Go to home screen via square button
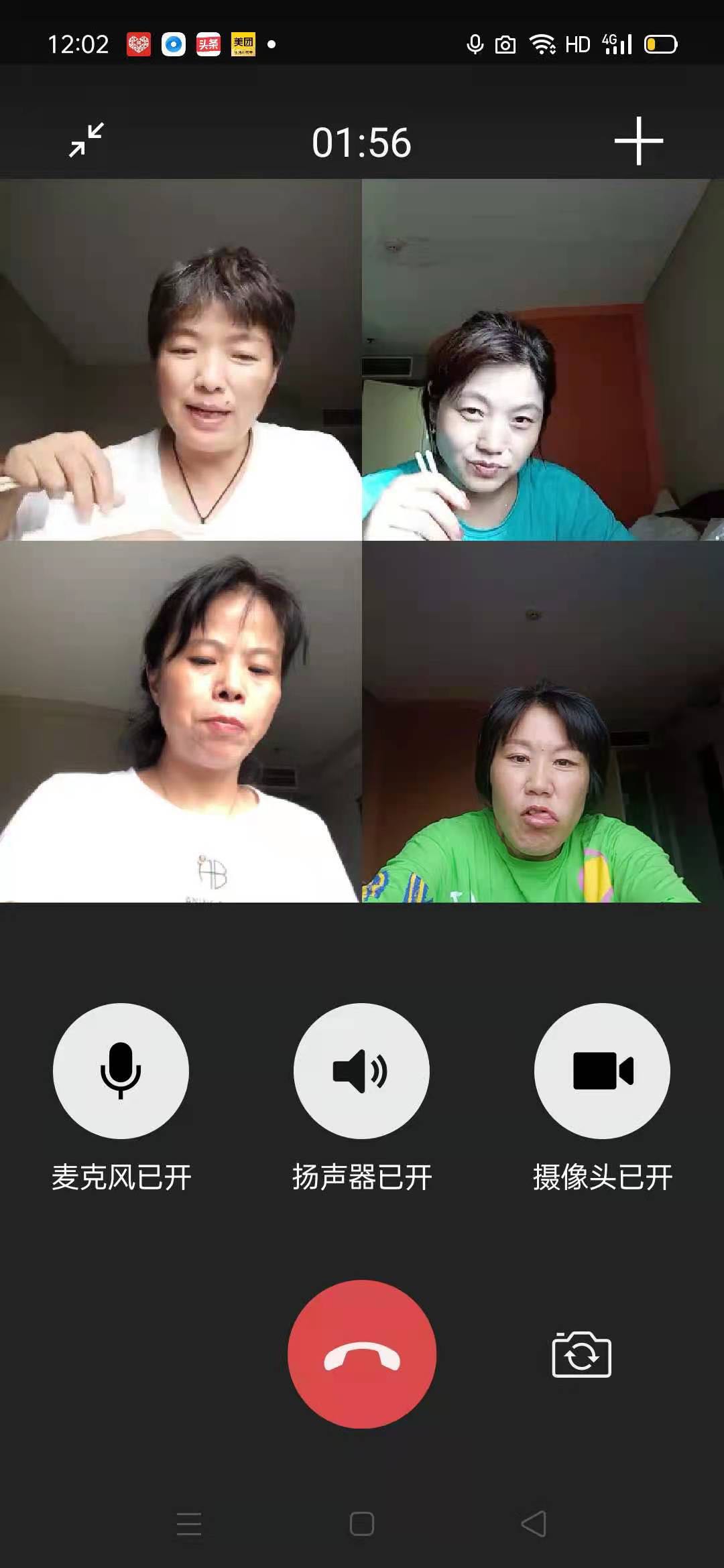Screen dimensions: 724x1568 361,1523
